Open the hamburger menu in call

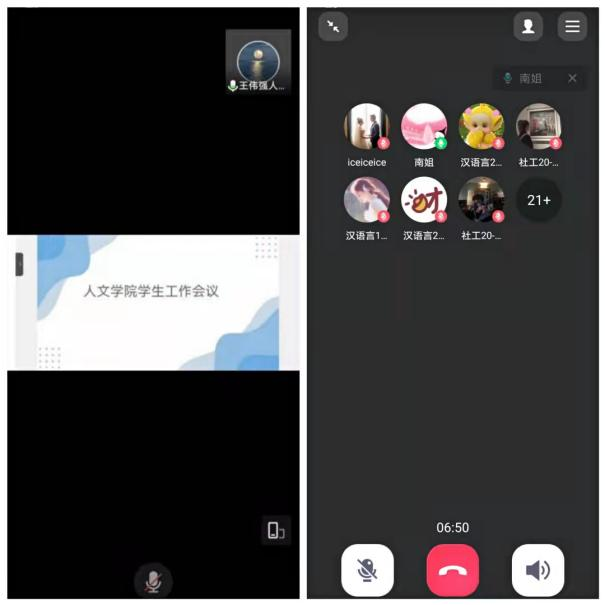click(x=572, y=27)
